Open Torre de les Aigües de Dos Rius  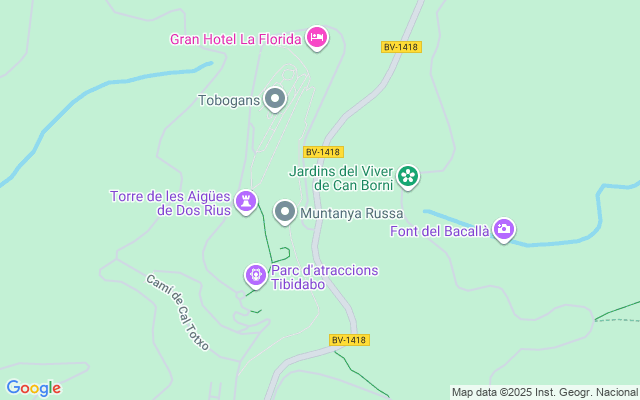pyautogui.click(x=246, y=202)
